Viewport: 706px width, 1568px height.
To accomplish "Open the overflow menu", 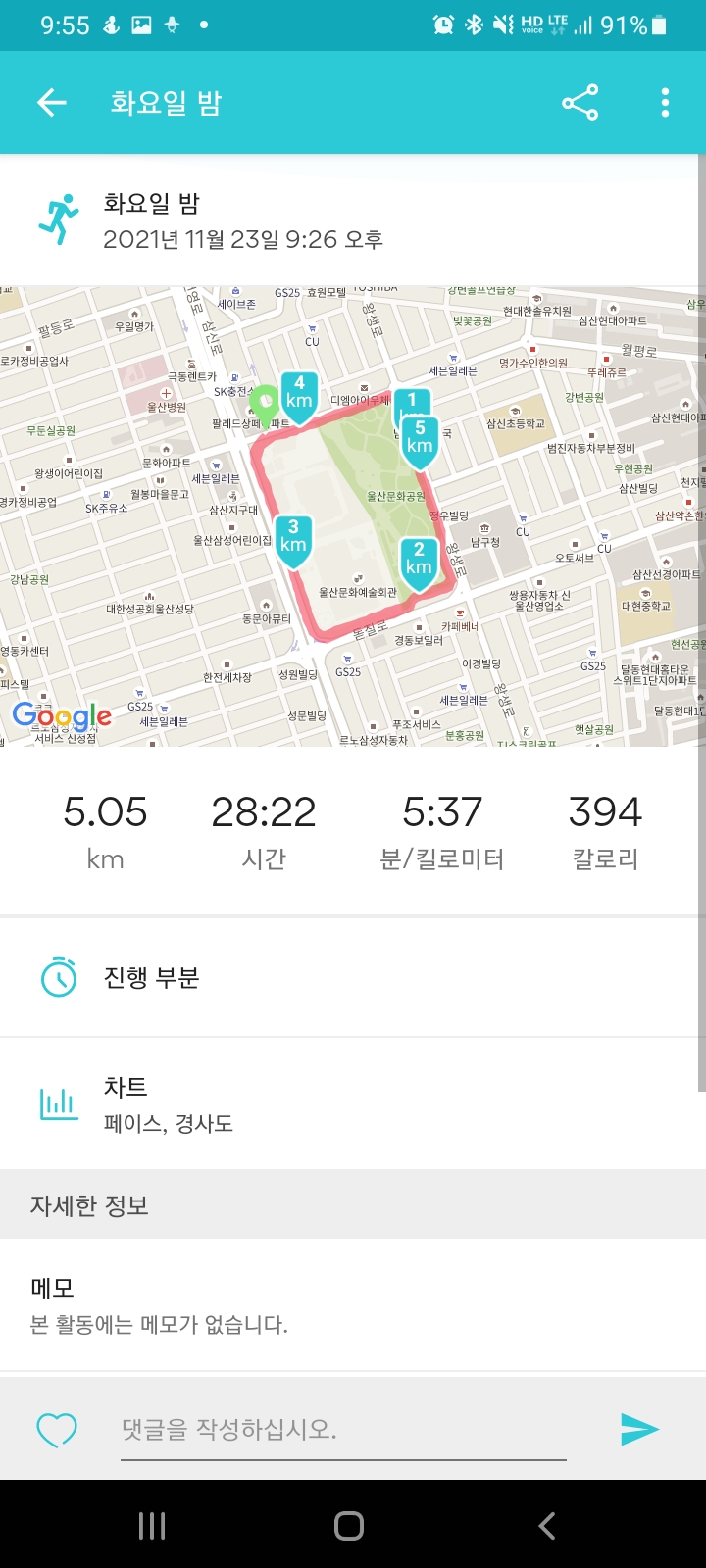I will 665,103.
